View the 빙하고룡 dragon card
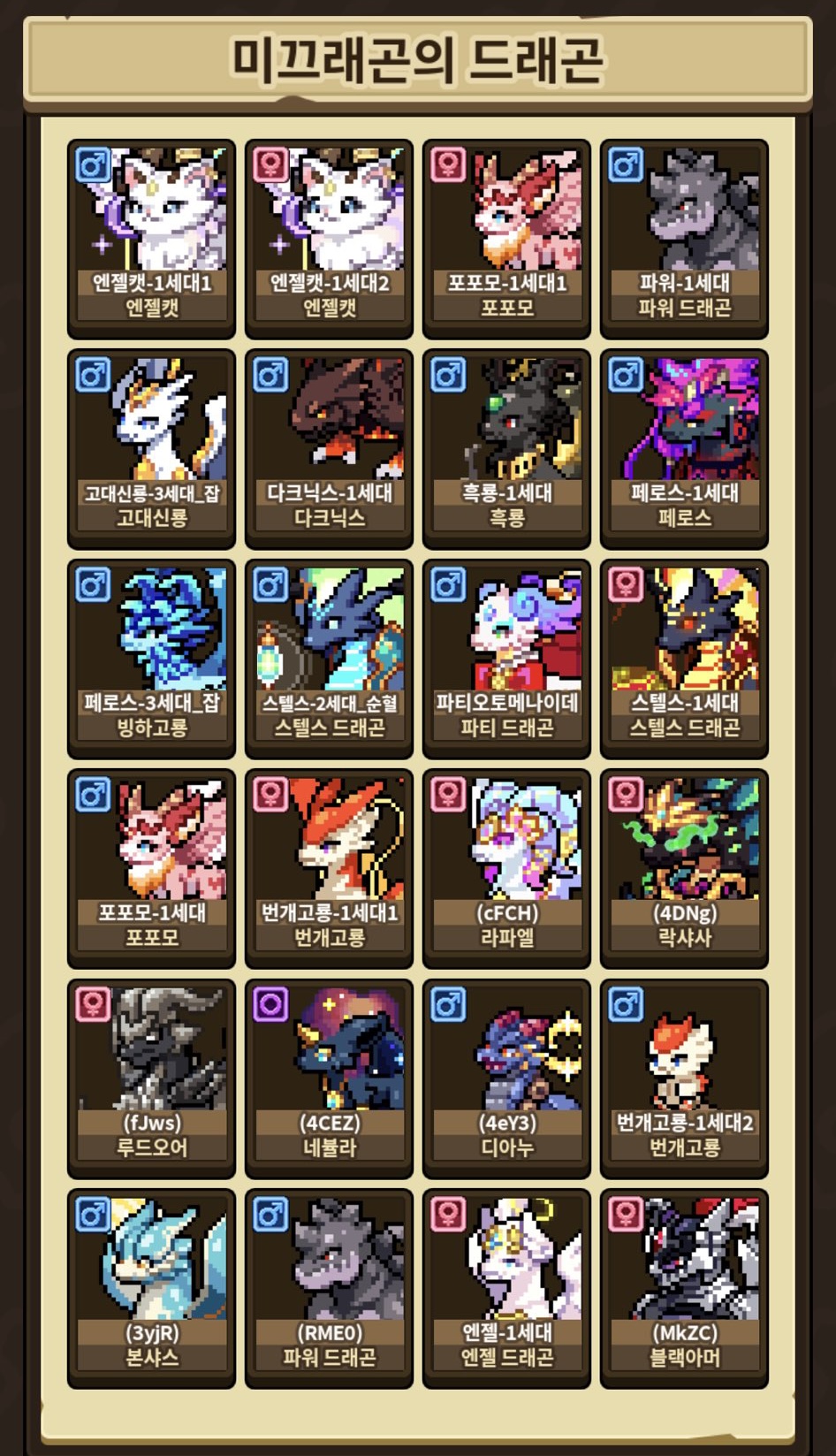 click(x=151, y=659)
